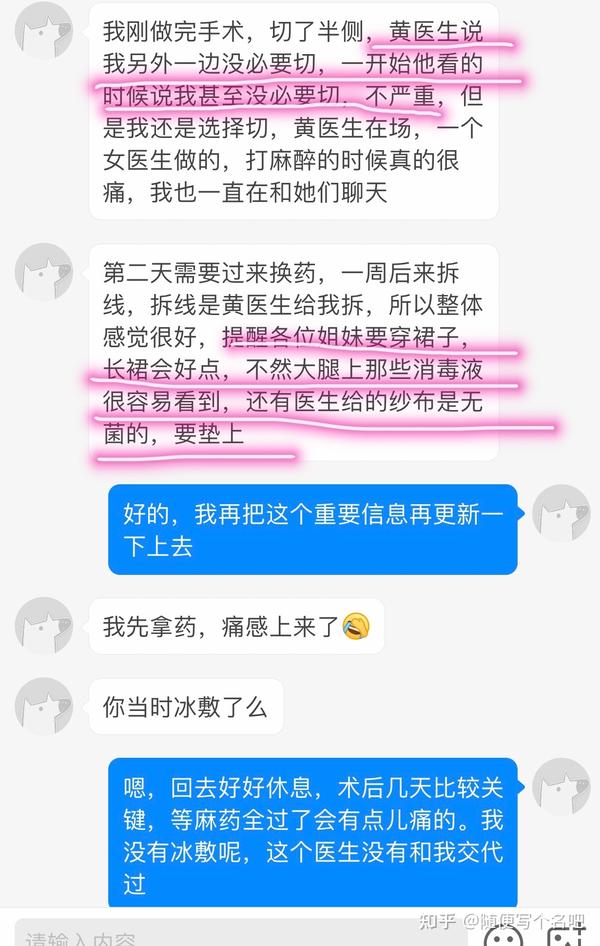Screen dimensions: 600x946
Task: Open the emoji picker
Action: click(x=503, y=936)
